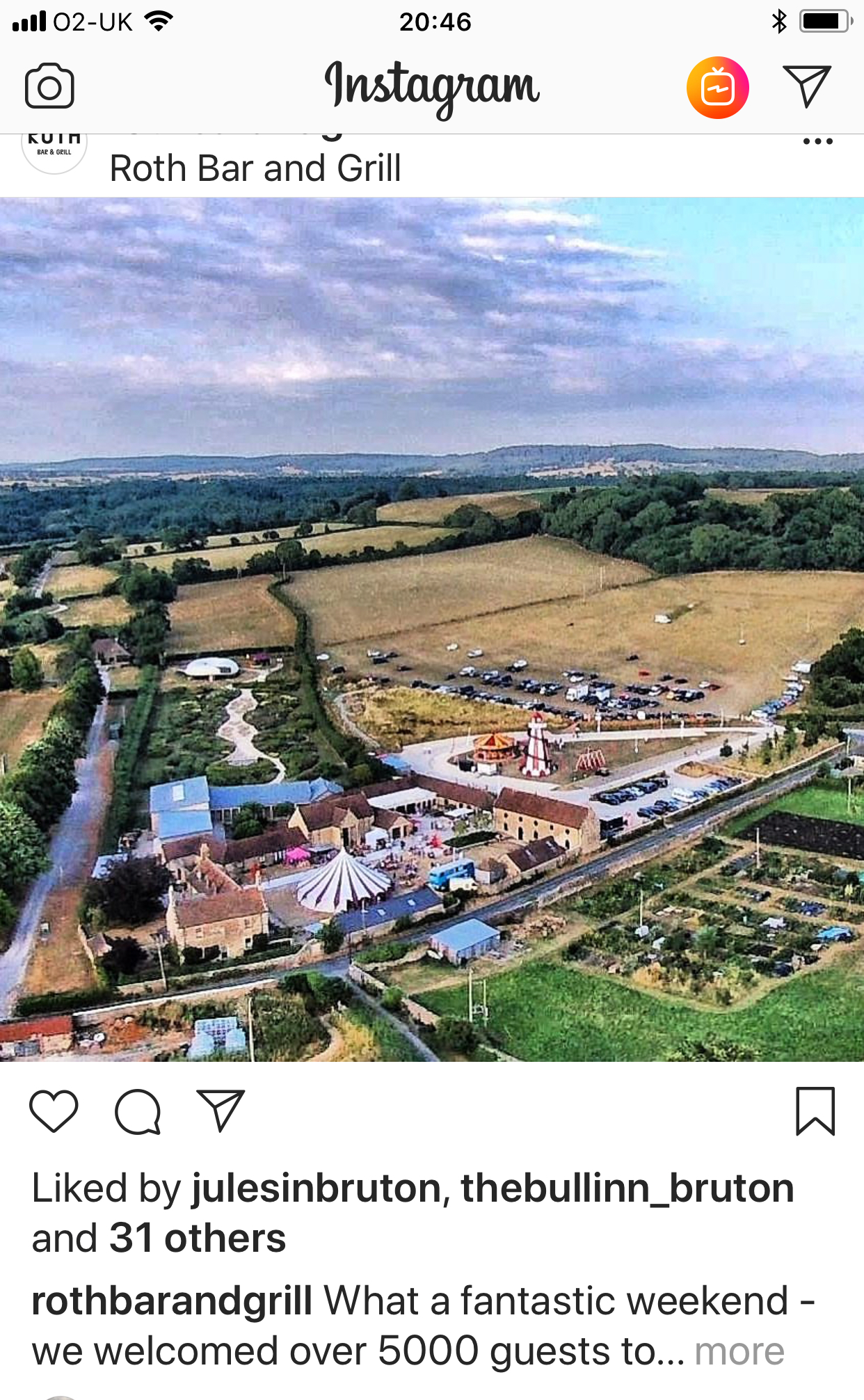This screenshot has height=1400, width=864.
Task: Like the post with heart icon
Action: coord(54,1111)
